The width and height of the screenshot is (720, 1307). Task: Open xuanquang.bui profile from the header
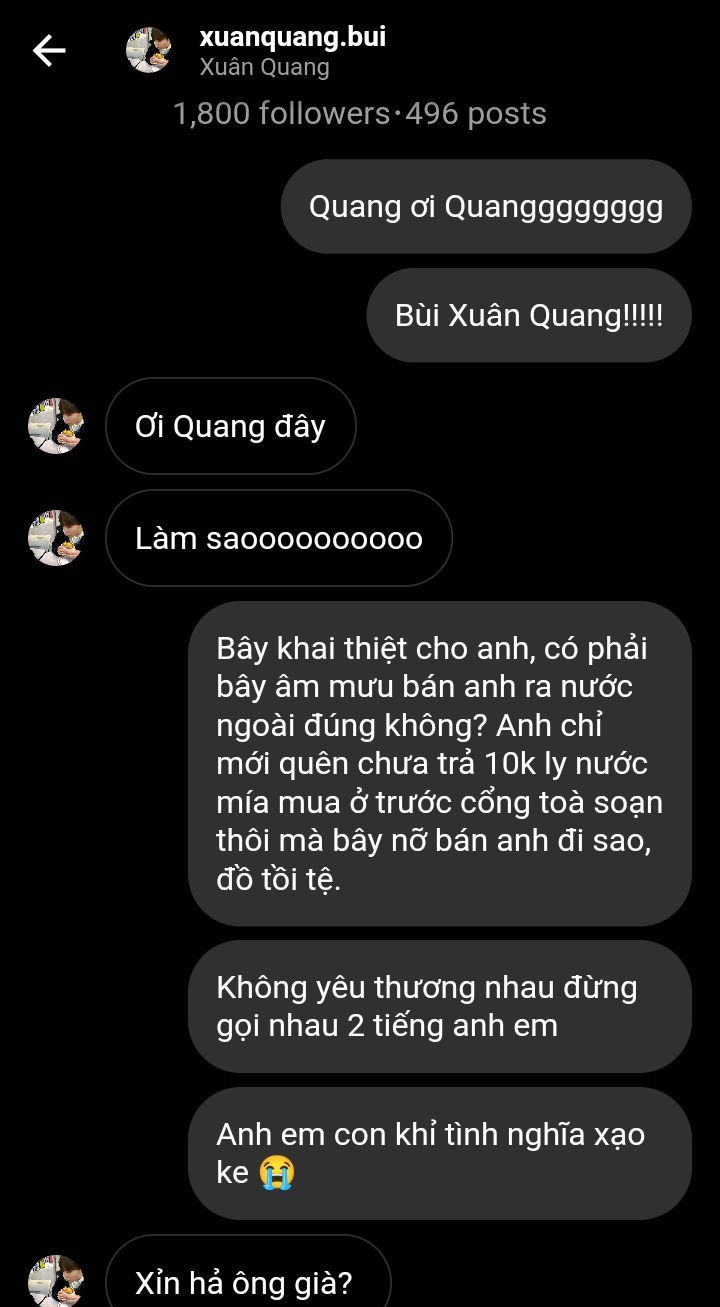291,38
